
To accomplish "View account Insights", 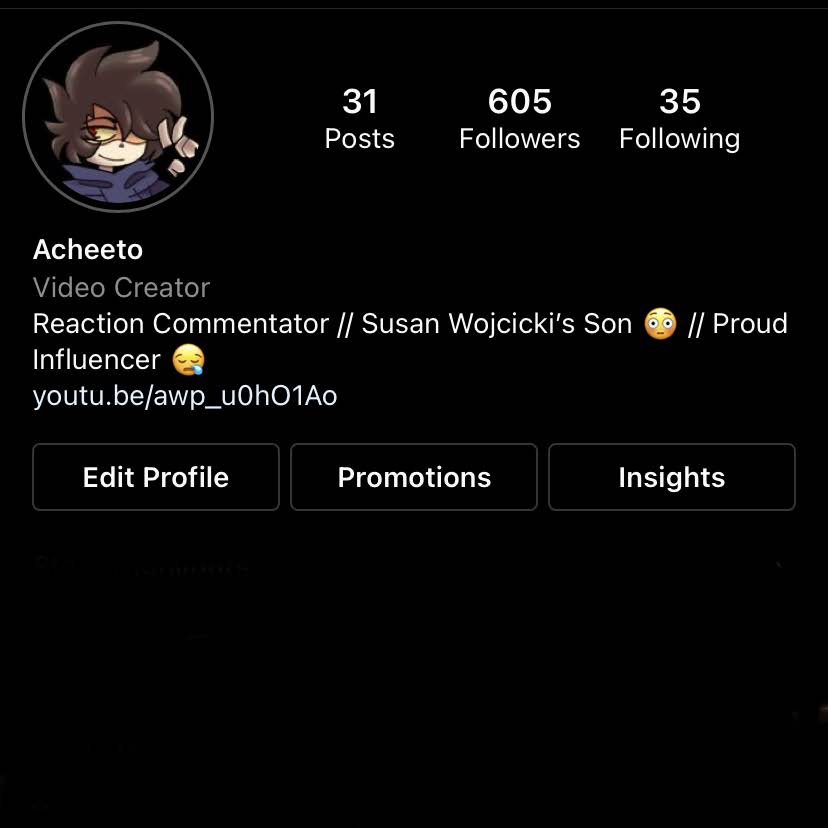I will [x=671, y=477].
